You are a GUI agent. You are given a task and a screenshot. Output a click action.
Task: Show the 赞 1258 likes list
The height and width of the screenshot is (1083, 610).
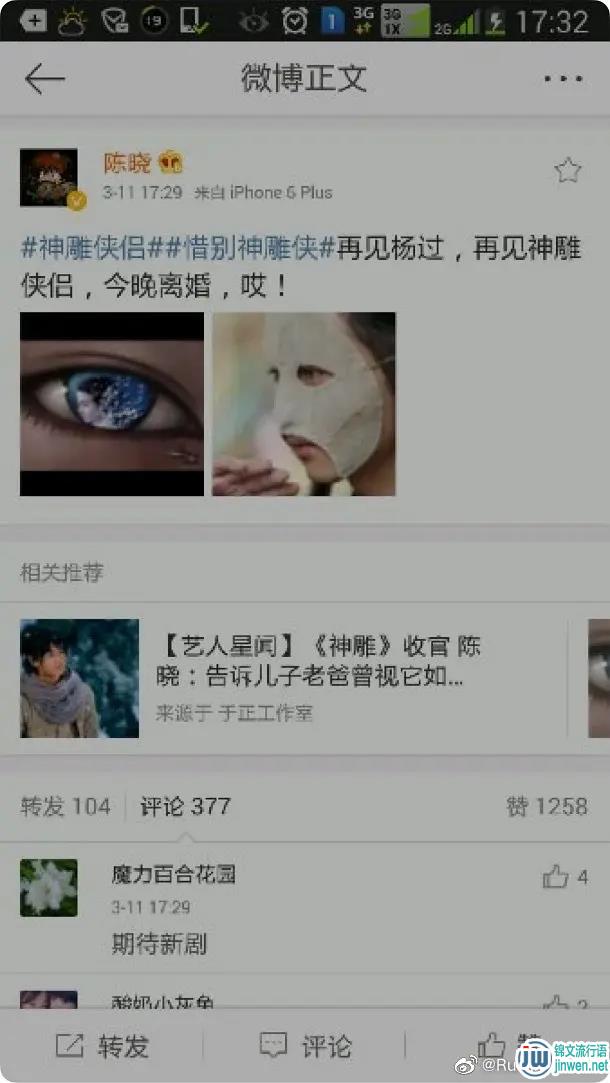click(547, 806)
